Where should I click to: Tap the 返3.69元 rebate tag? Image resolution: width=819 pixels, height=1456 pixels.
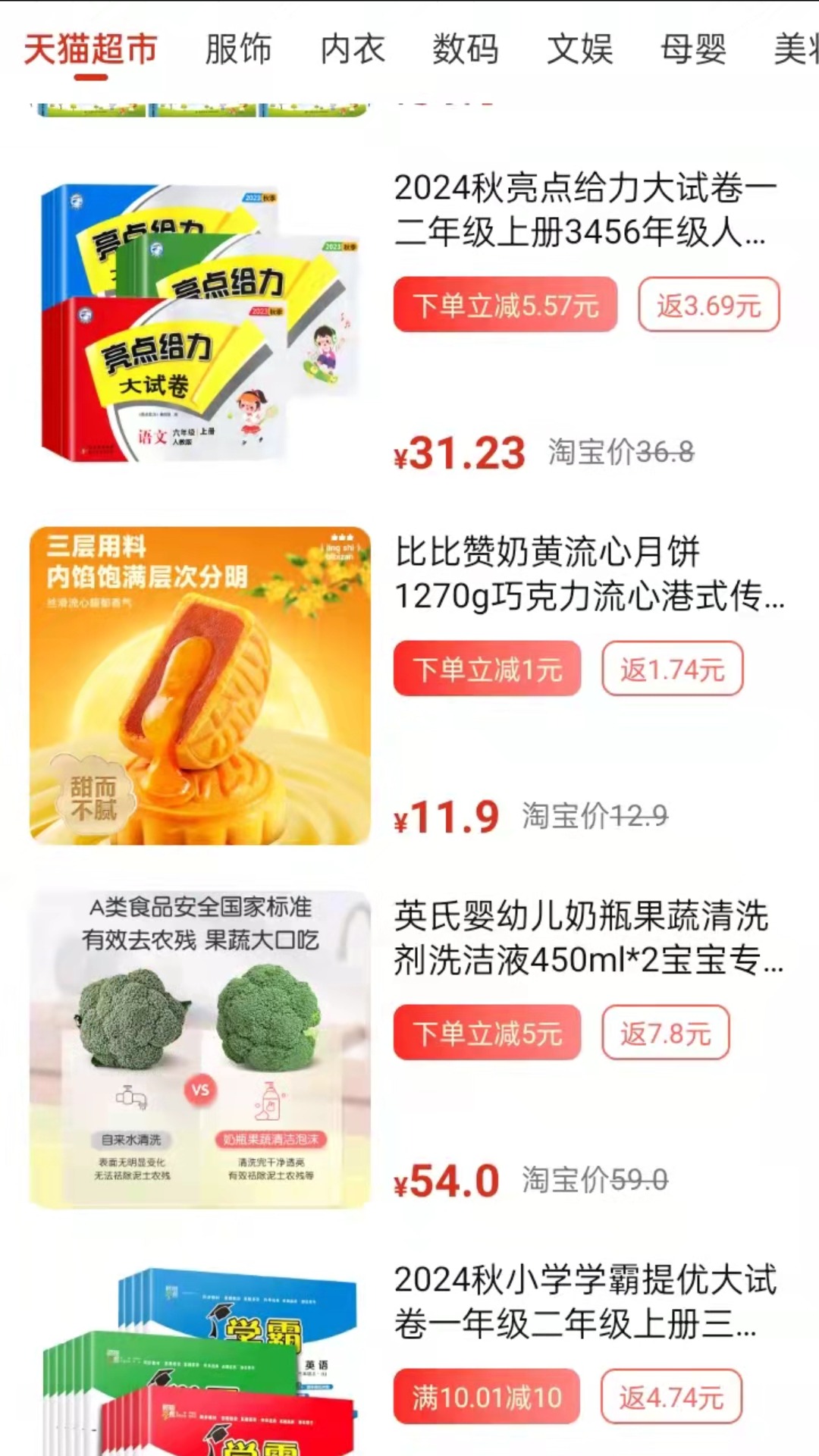tap(708, 306)
